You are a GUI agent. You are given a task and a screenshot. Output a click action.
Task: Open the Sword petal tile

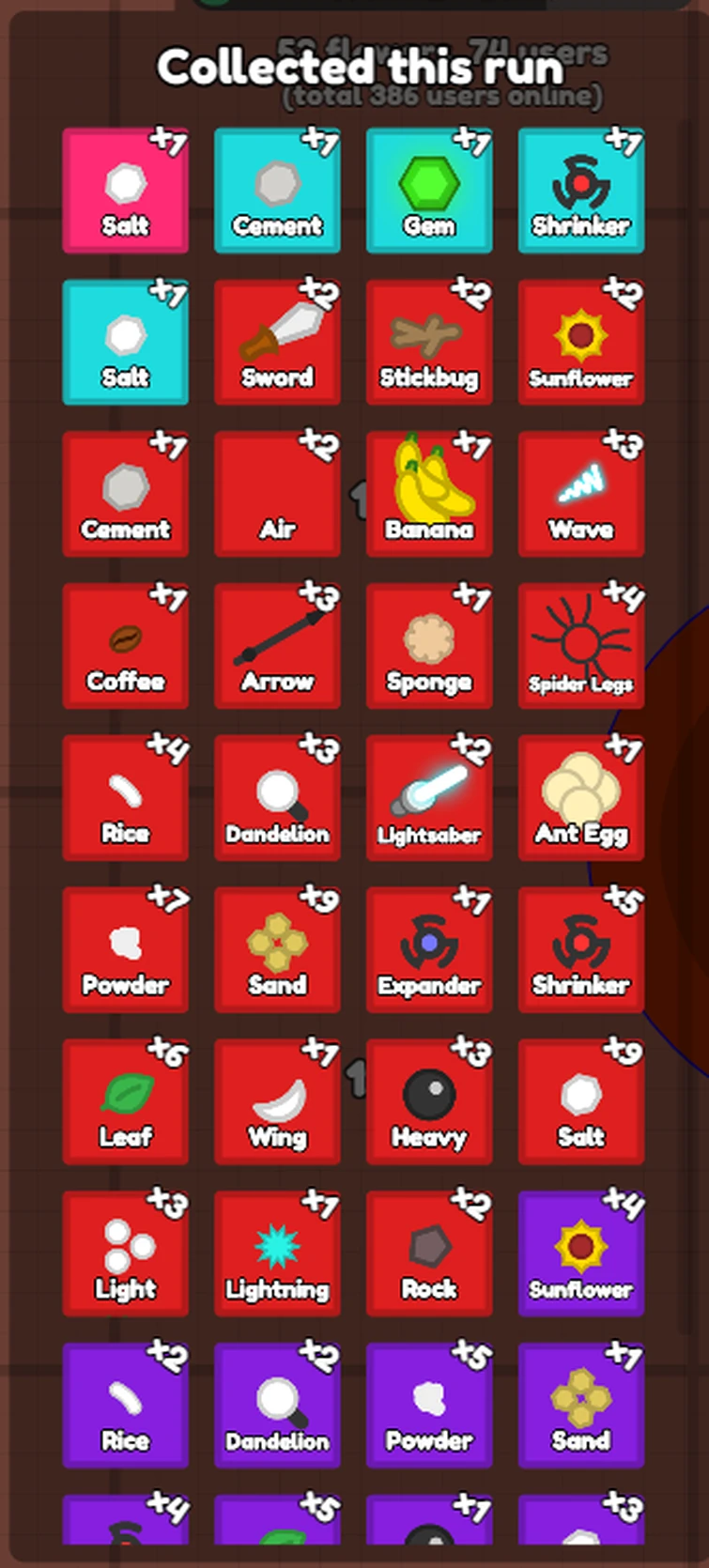click(x=277, y=344)
